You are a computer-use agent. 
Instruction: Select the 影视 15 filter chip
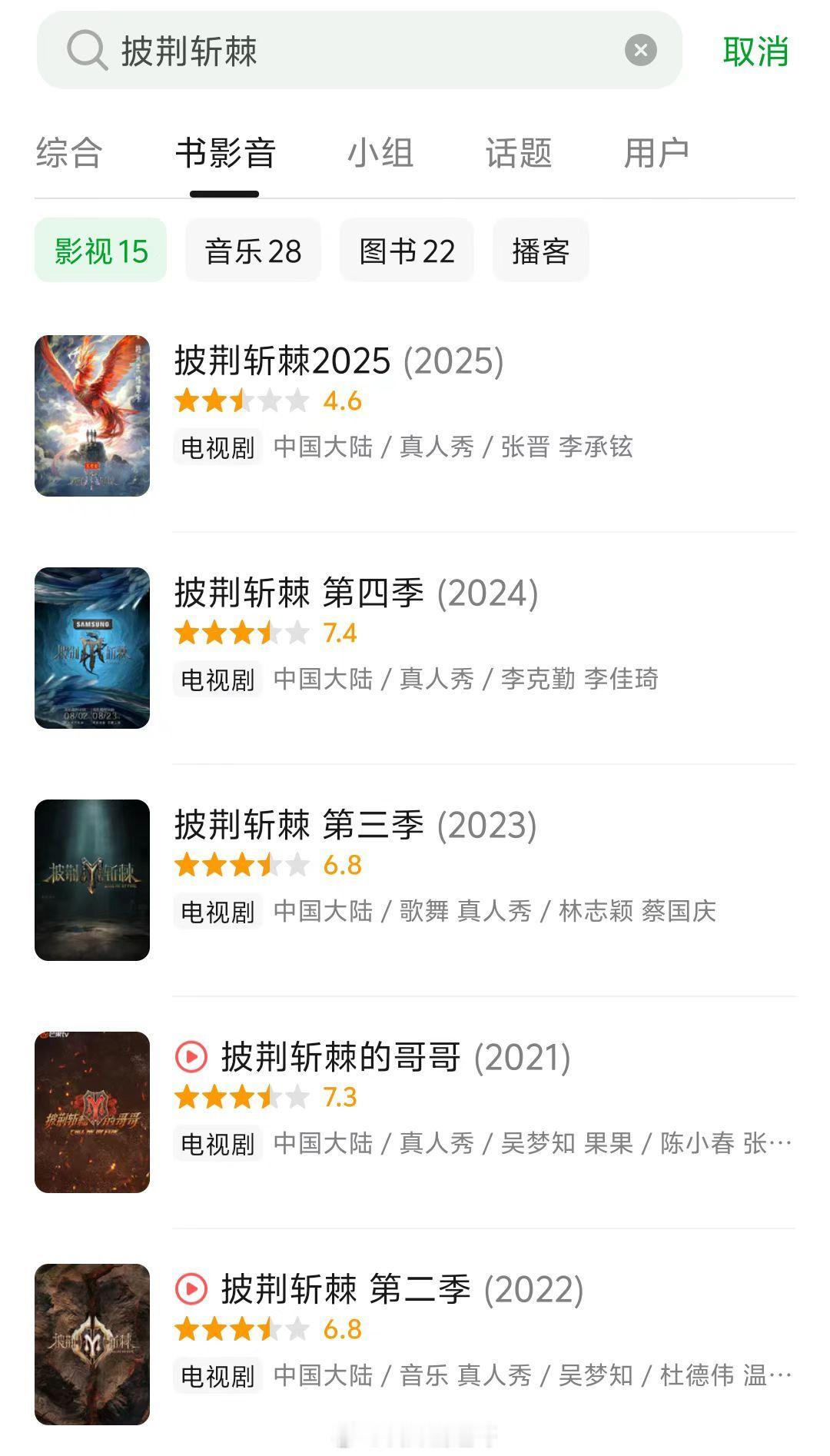click(101, 251)
